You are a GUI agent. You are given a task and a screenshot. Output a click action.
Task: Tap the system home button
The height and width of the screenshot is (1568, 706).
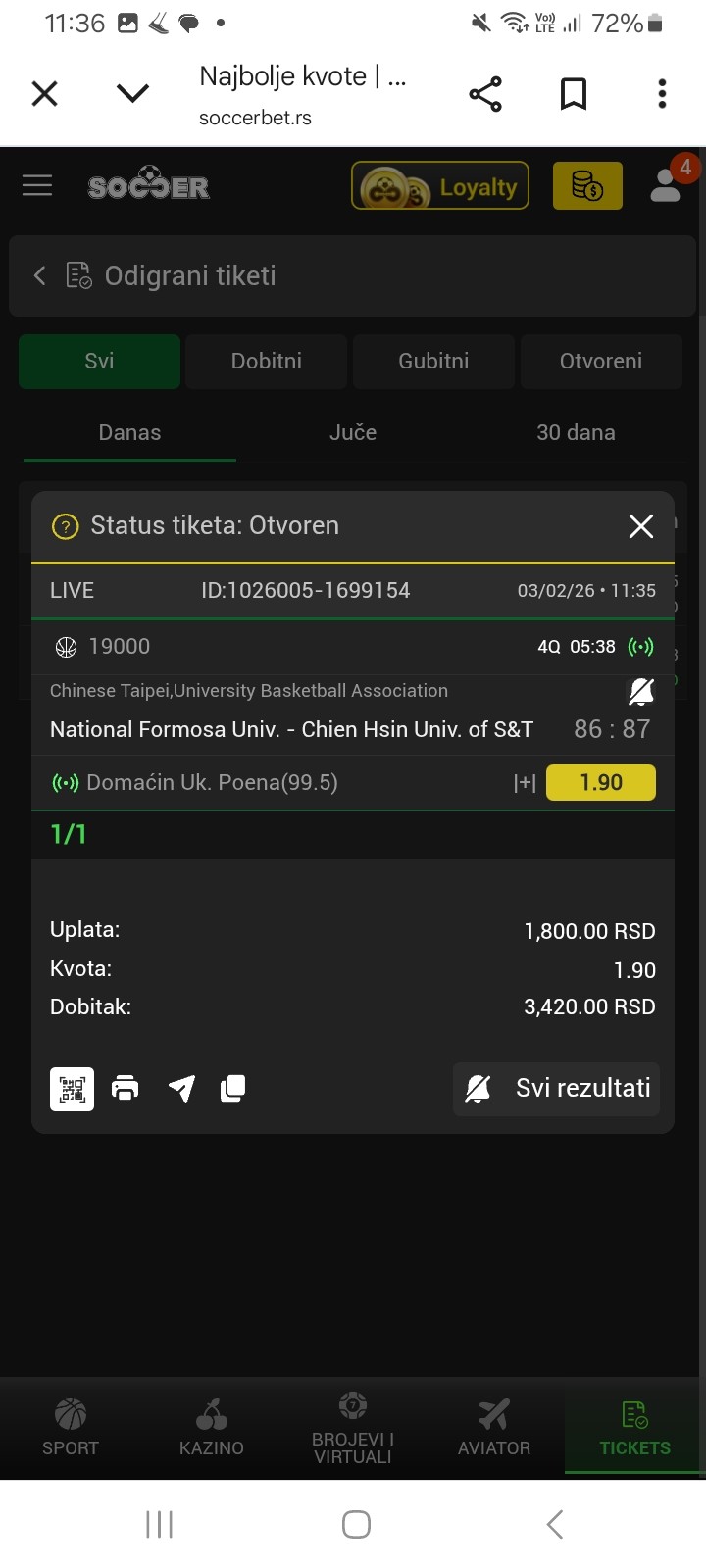coord(356,1524)
